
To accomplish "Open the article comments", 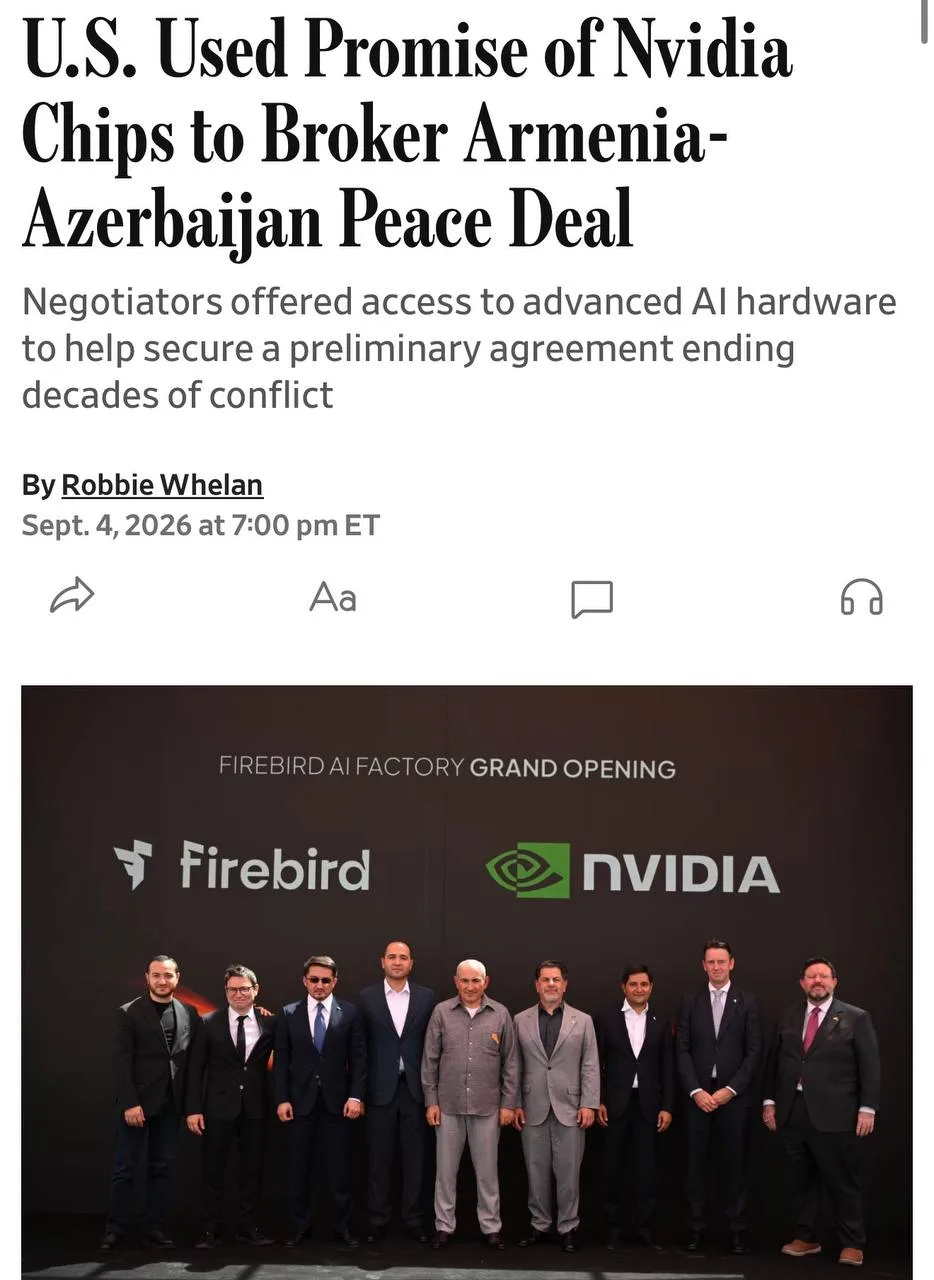I will [592, 599].
